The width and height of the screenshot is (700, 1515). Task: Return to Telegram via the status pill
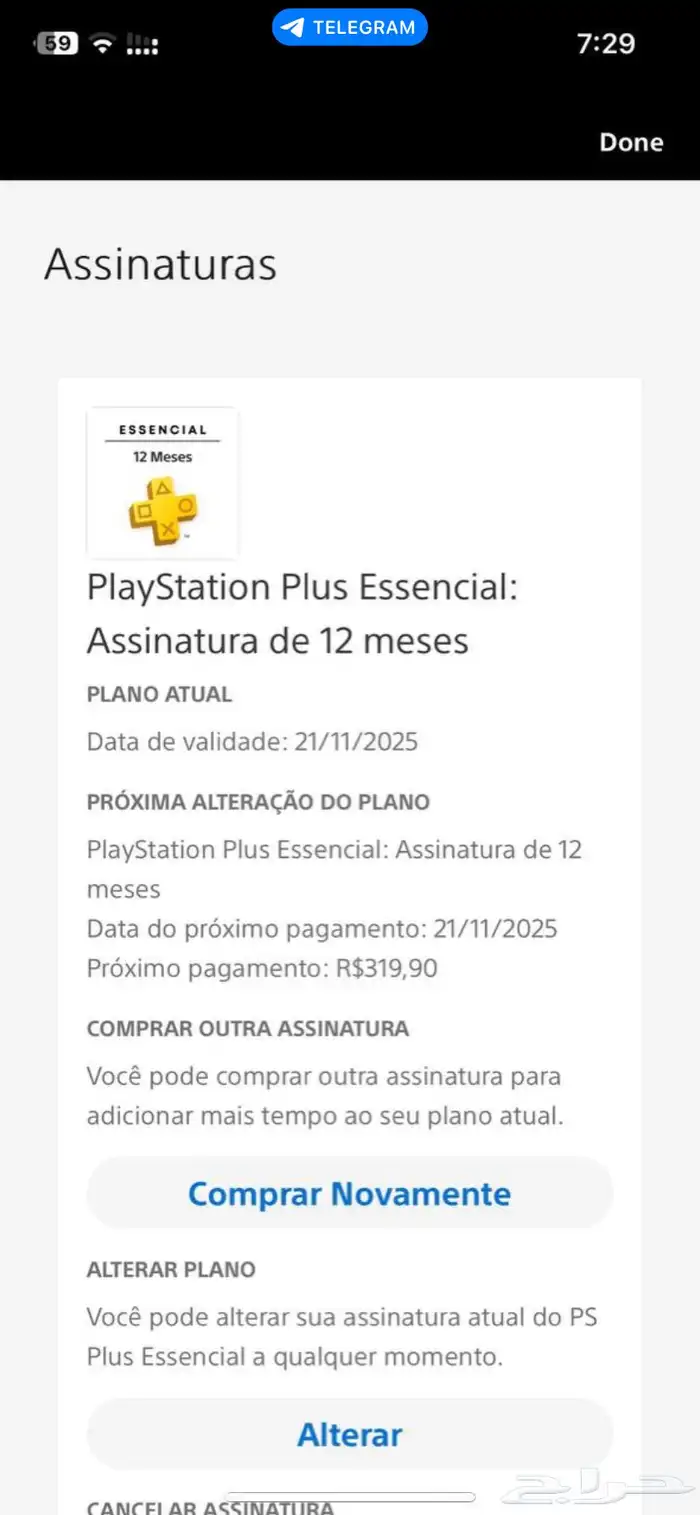click(x=349, y=27)
